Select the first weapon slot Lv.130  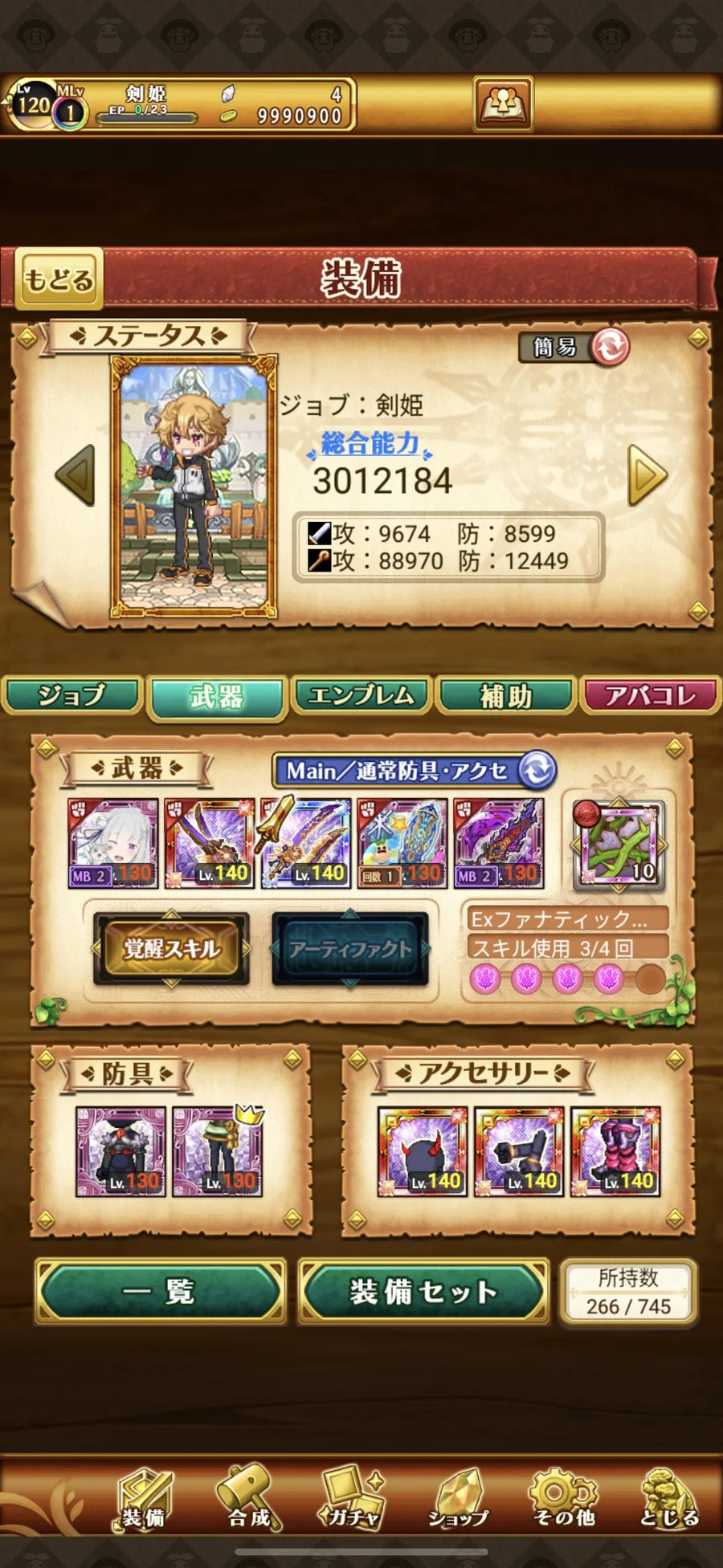pyautogui.click(x=112, y=843)
